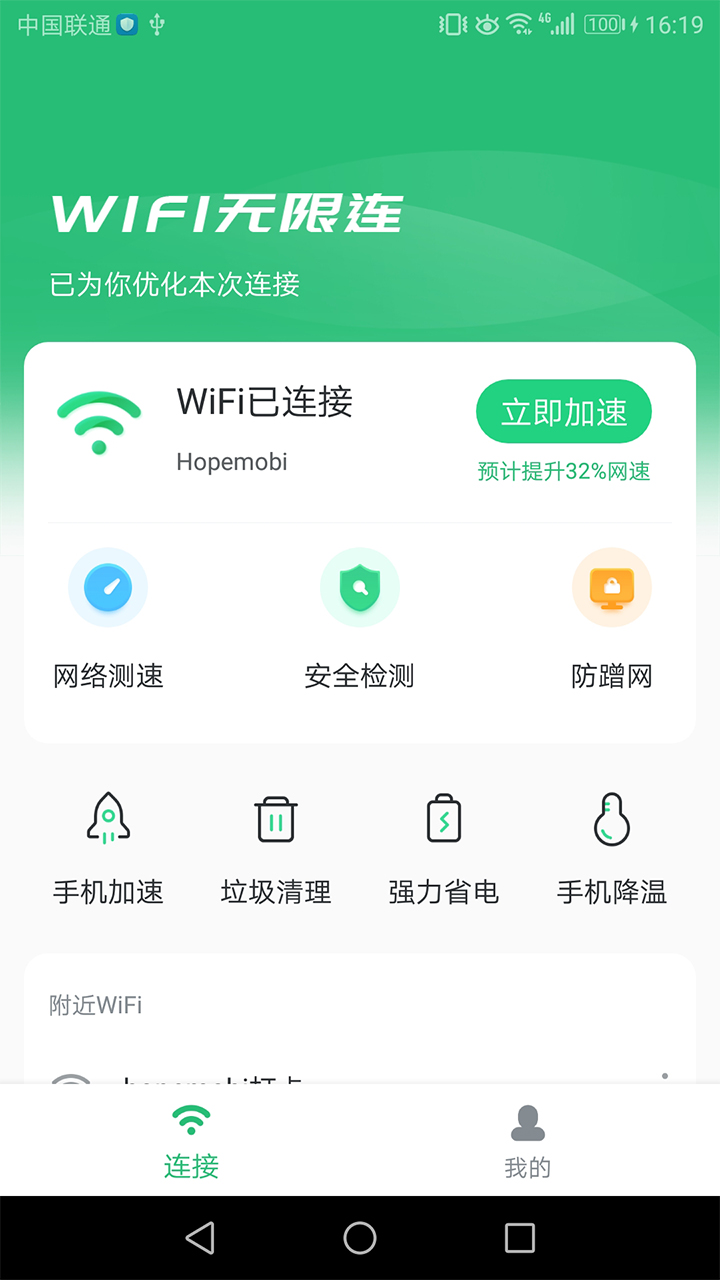This screenshot has width=720, height=1280.
Task: Open the 附近WiFi list section
Action: [x=93, y=1006]
